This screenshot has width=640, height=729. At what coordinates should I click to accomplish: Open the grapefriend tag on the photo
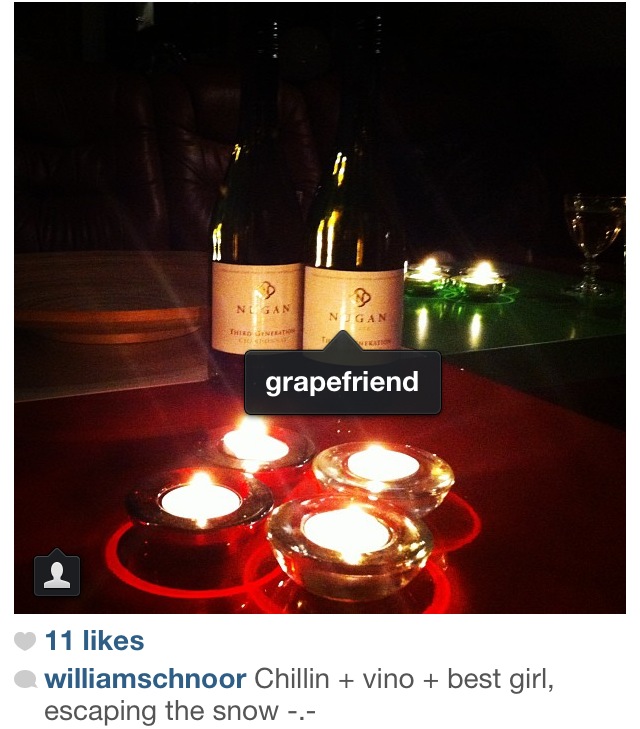[341, 382]
